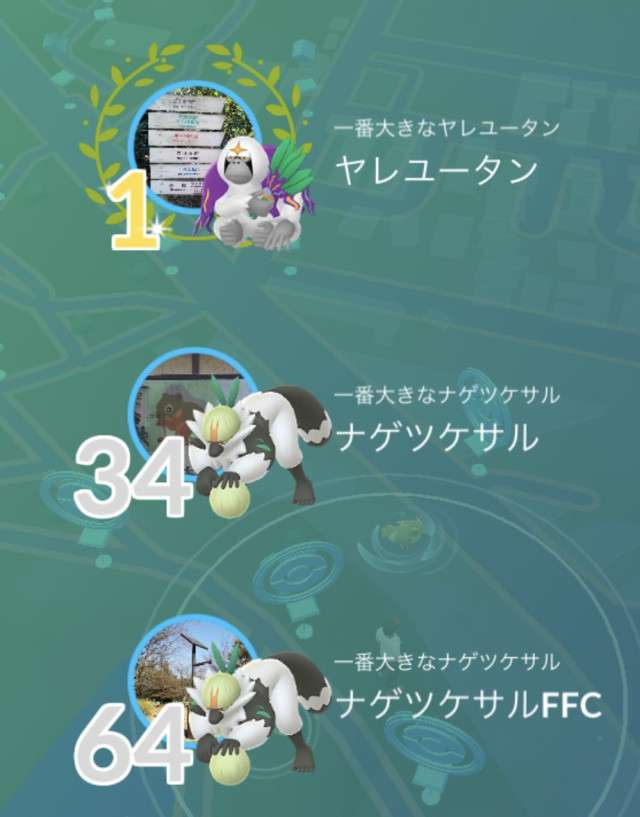This screenshot has width=640, height=817.
Task: Open the ナゲツケサル showcase ranked 34th
Action: tap(437, 437)
